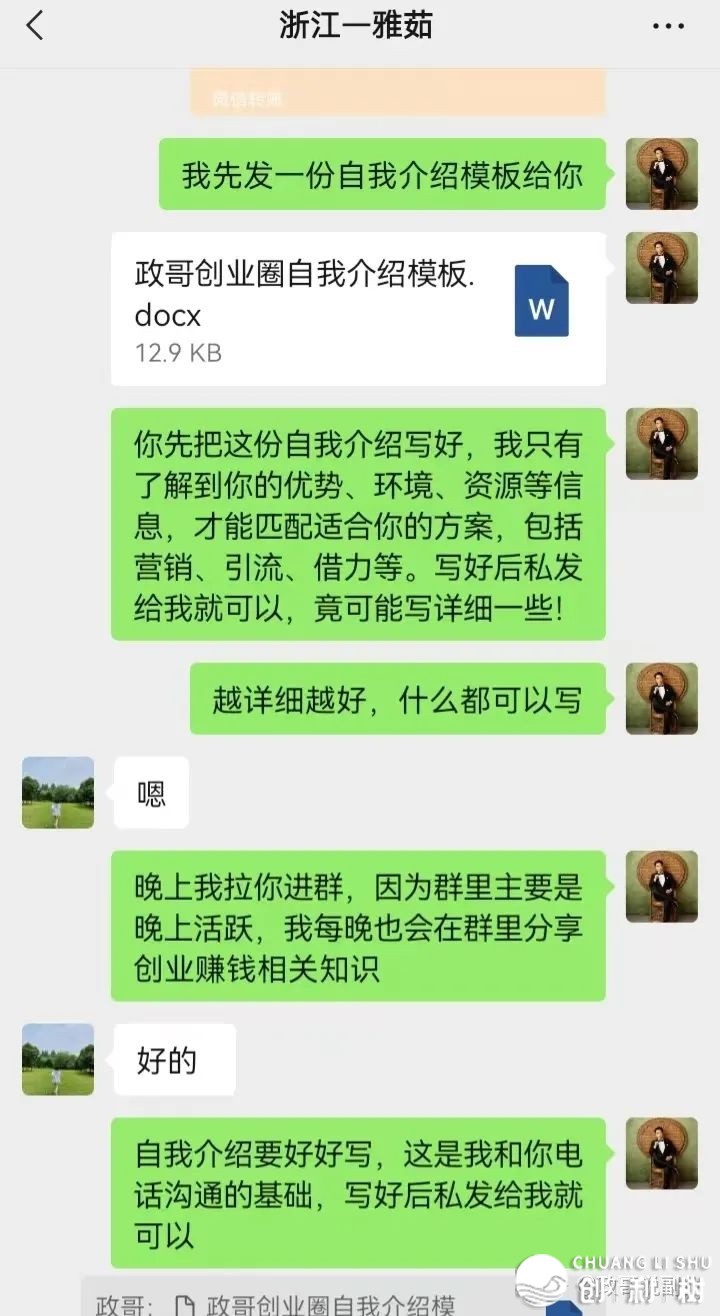Tap the sender avatar beside 越详细越好 message
This screenshot has height=1316, width=720.
tap(661, 698)
